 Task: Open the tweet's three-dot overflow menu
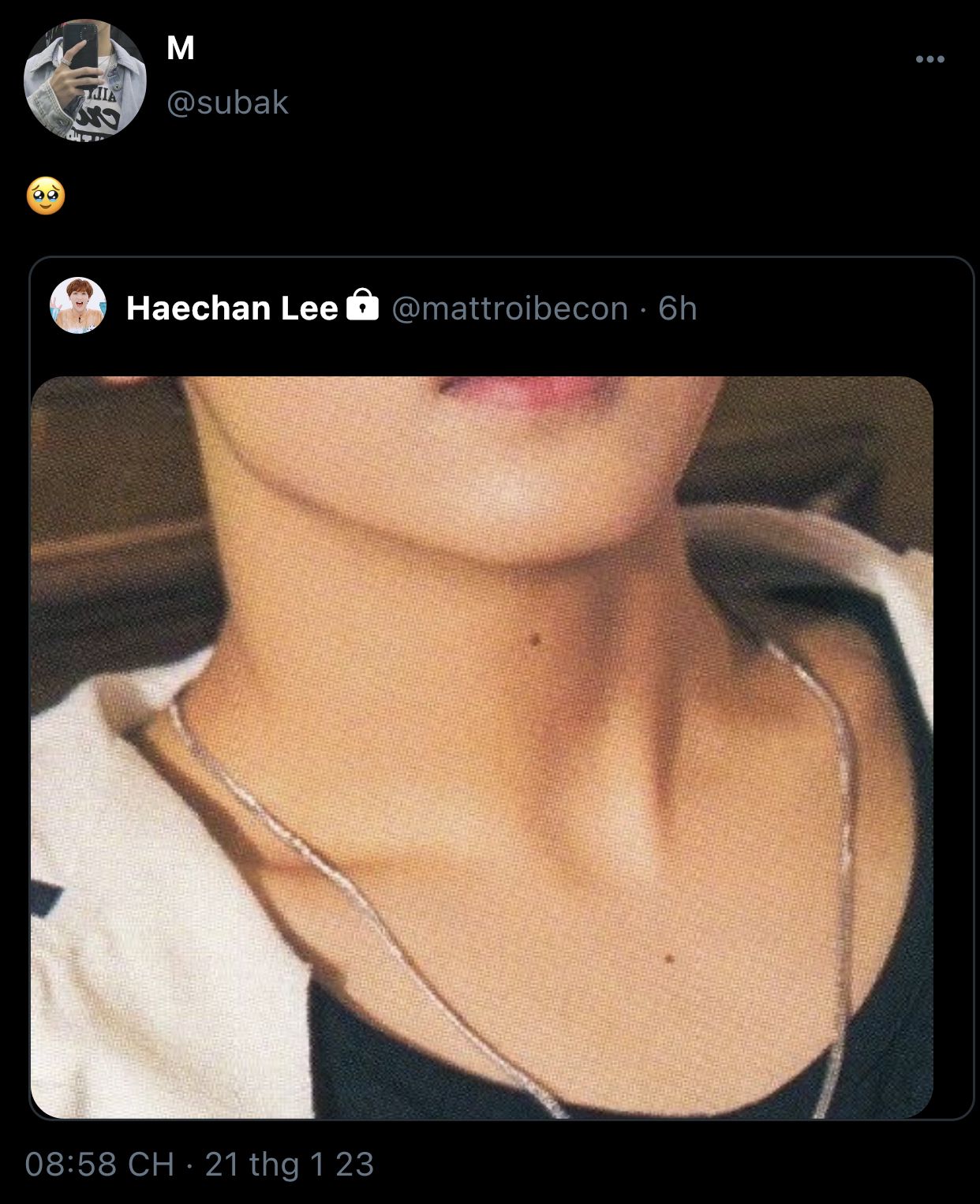(x=930, y=59)
